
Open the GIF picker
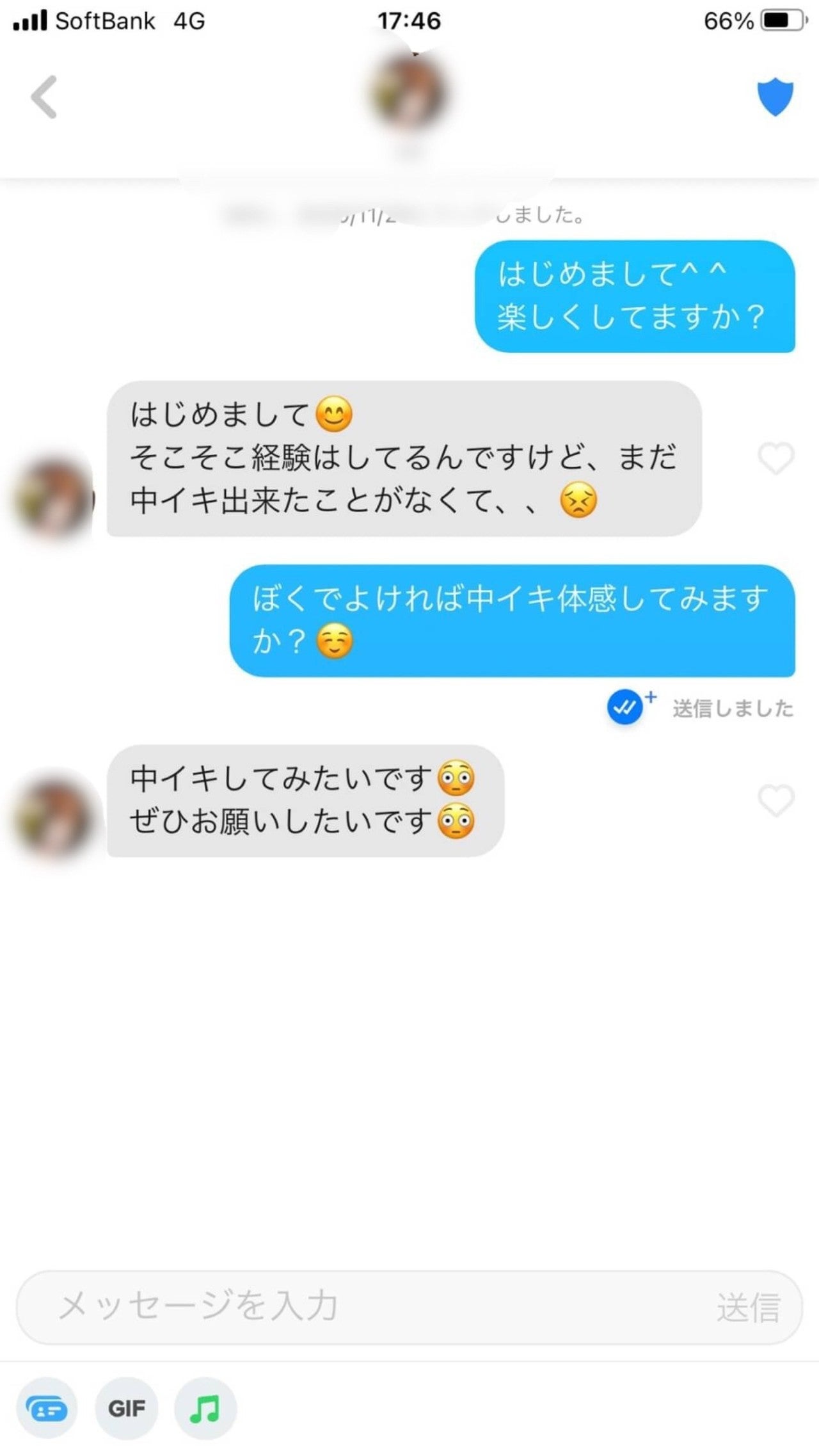(126, 1409)
